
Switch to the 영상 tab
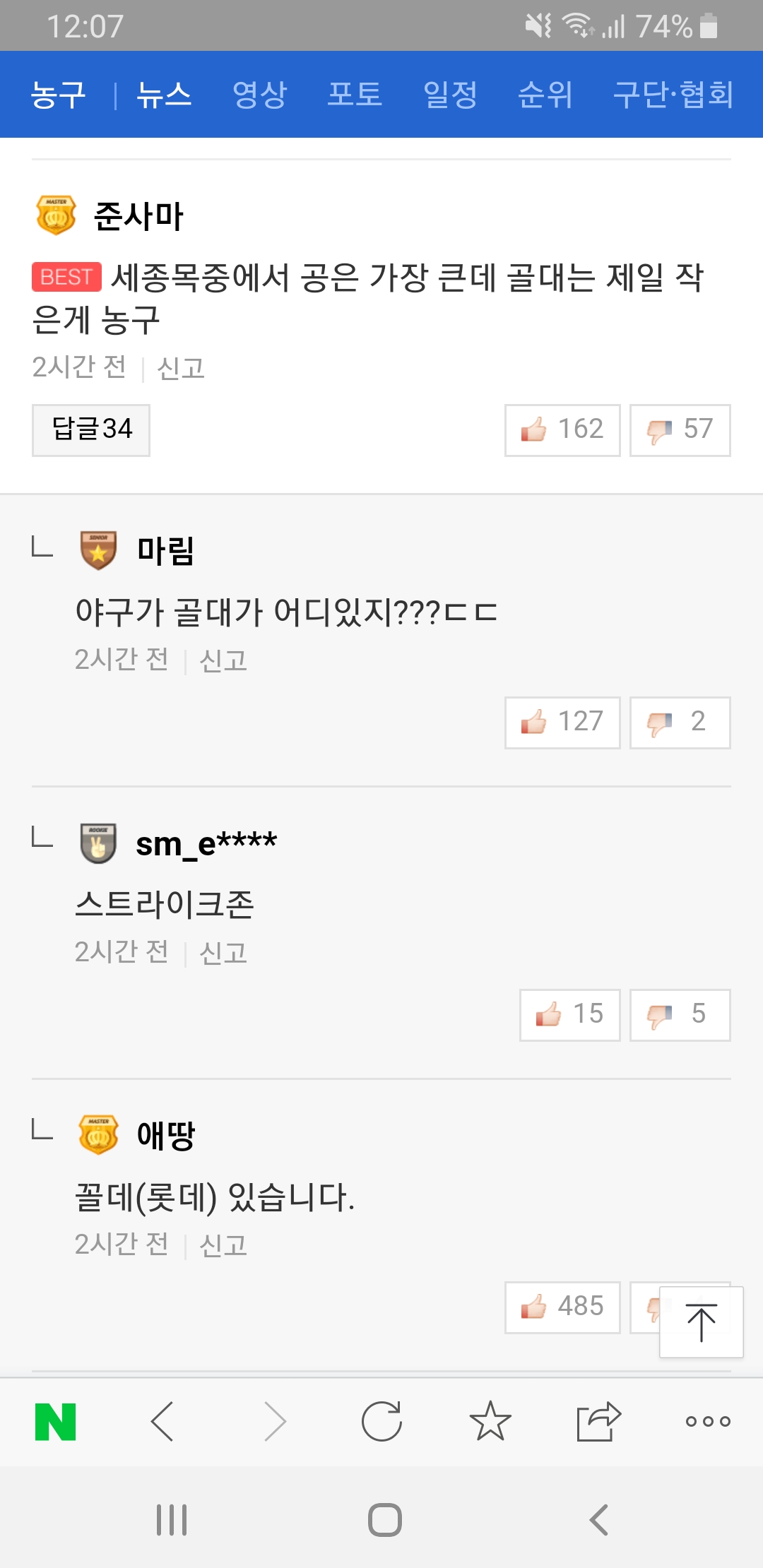coord(259,95)
